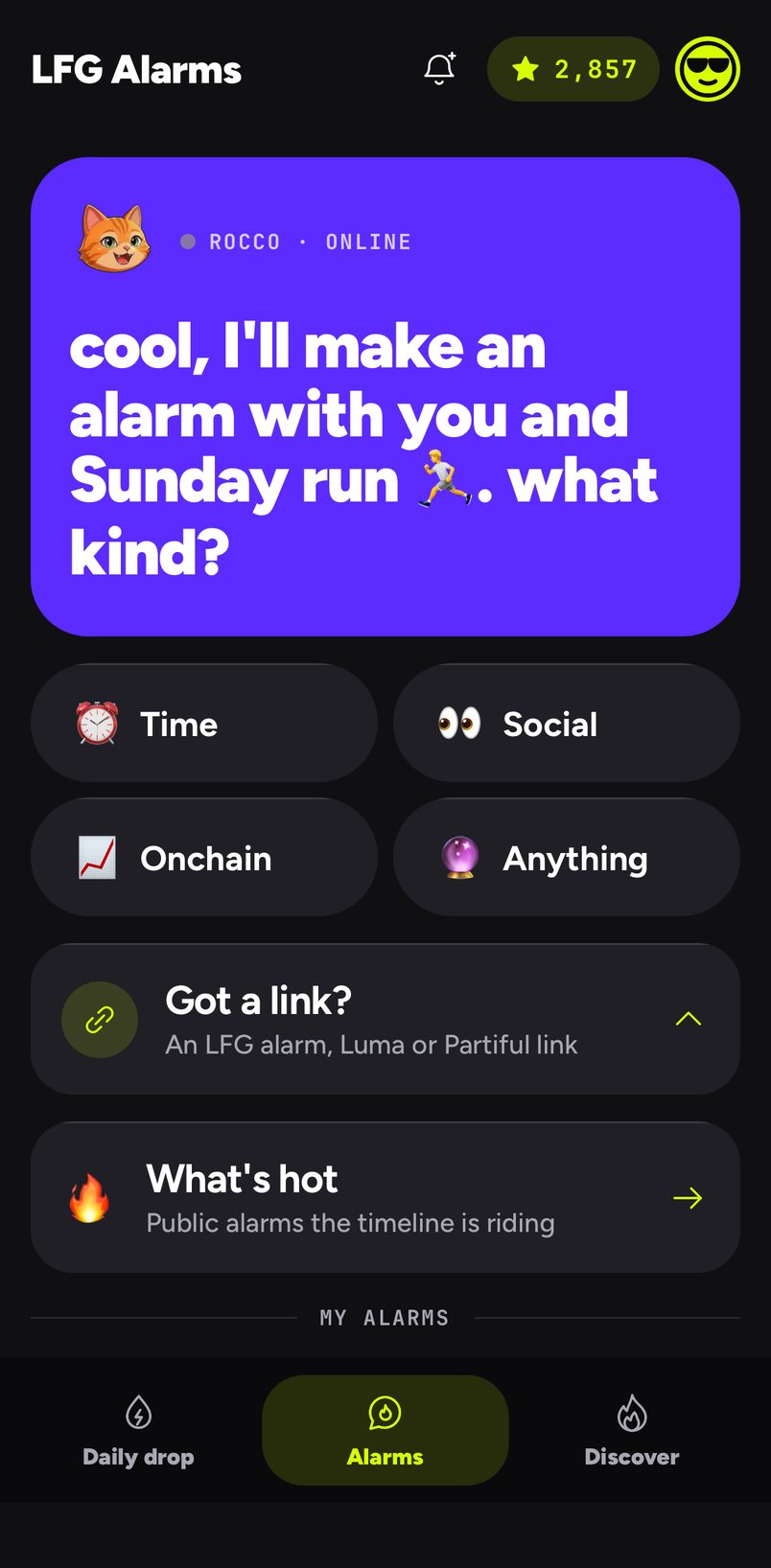Switch to the Daily drop tab

coord(139,1431)
